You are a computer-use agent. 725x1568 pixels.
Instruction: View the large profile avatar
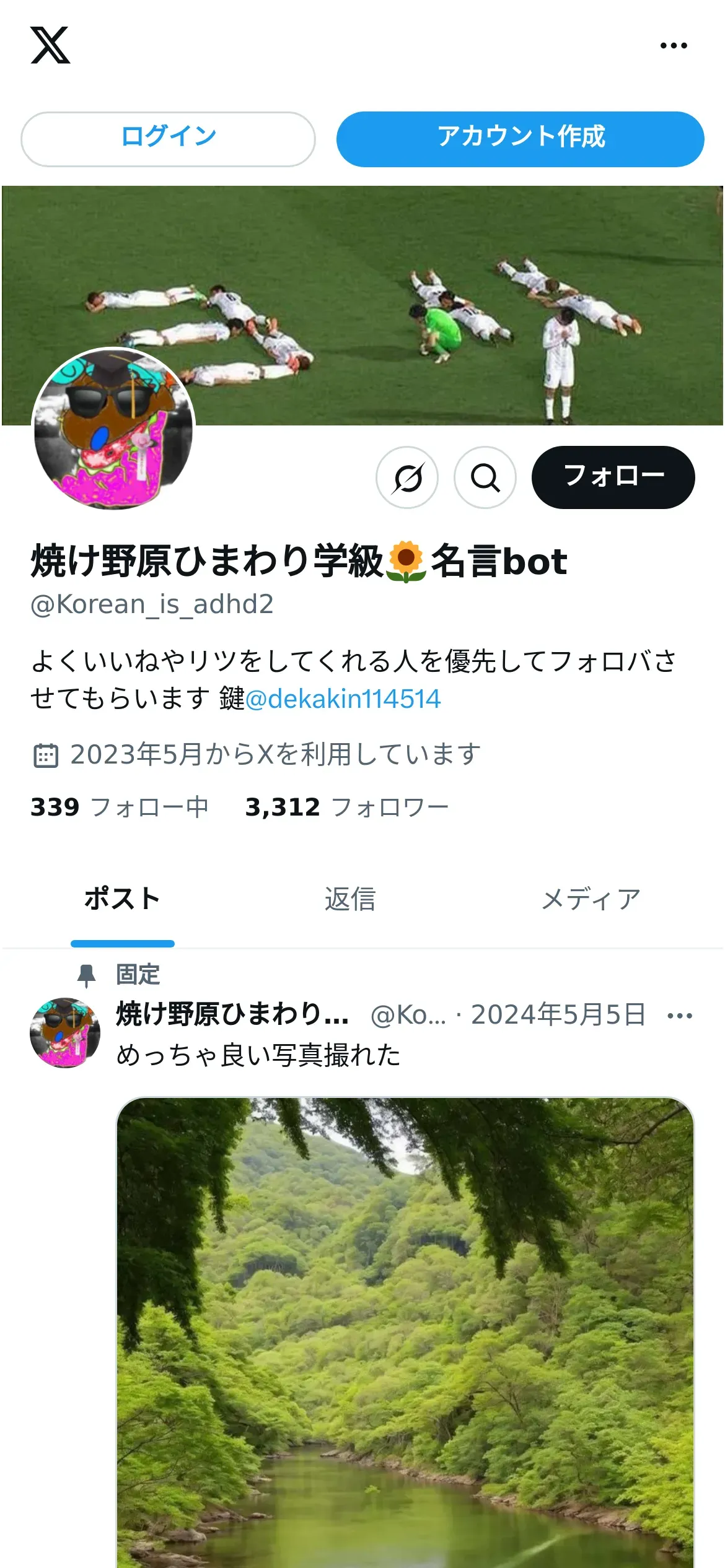point(113,429)
